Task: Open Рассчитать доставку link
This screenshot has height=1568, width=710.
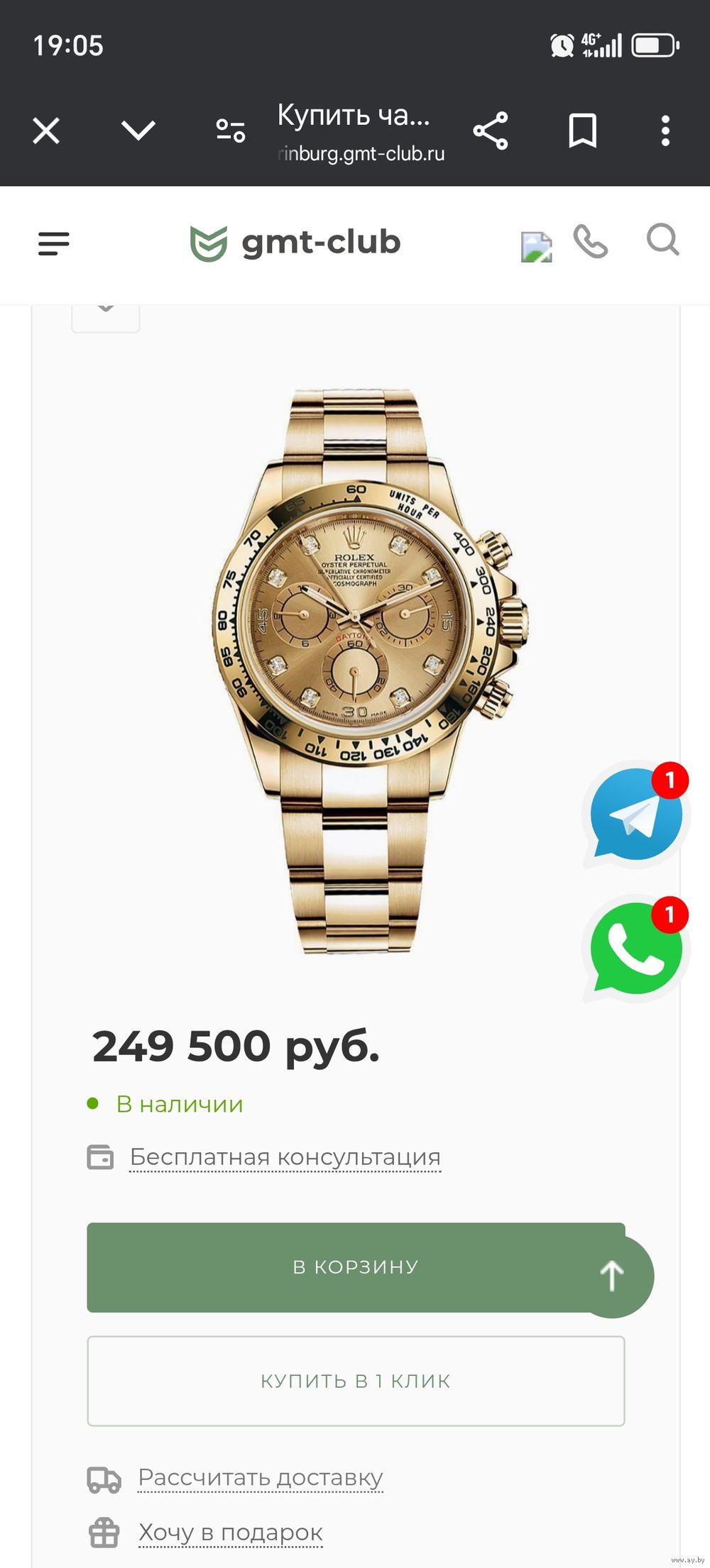Action: [260, 1478]
